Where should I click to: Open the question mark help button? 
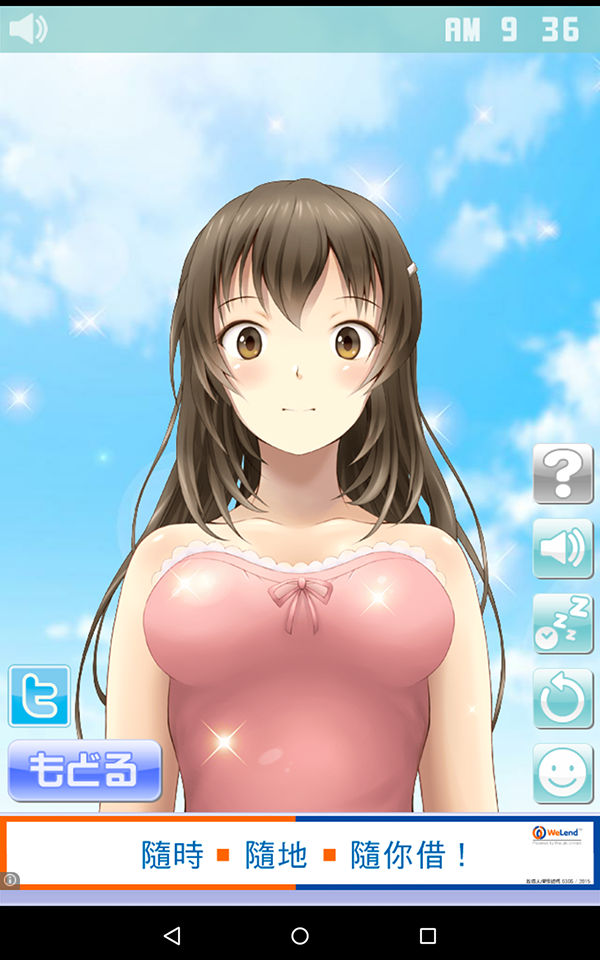pos(563,473)
